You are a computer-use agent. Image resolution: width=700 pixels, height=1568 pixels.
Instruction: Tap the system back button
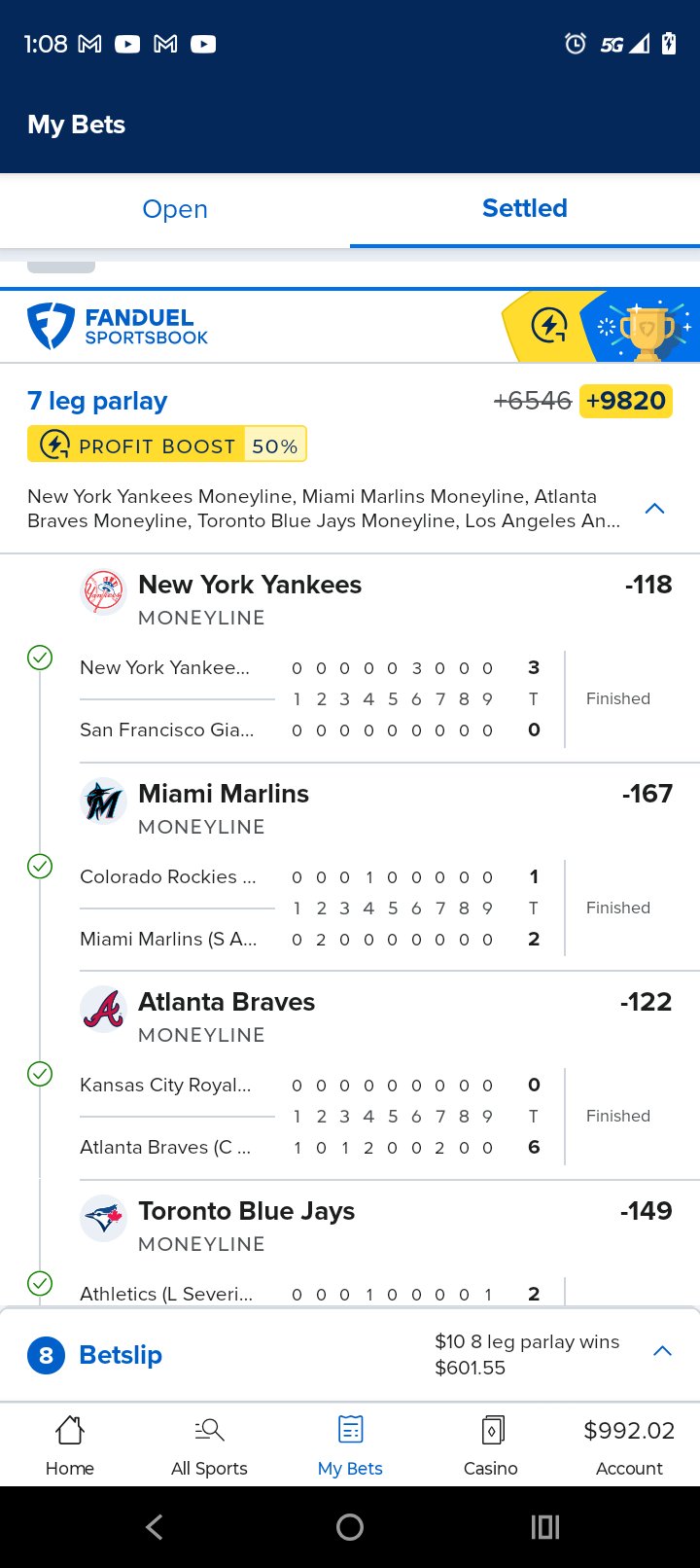154,1527
